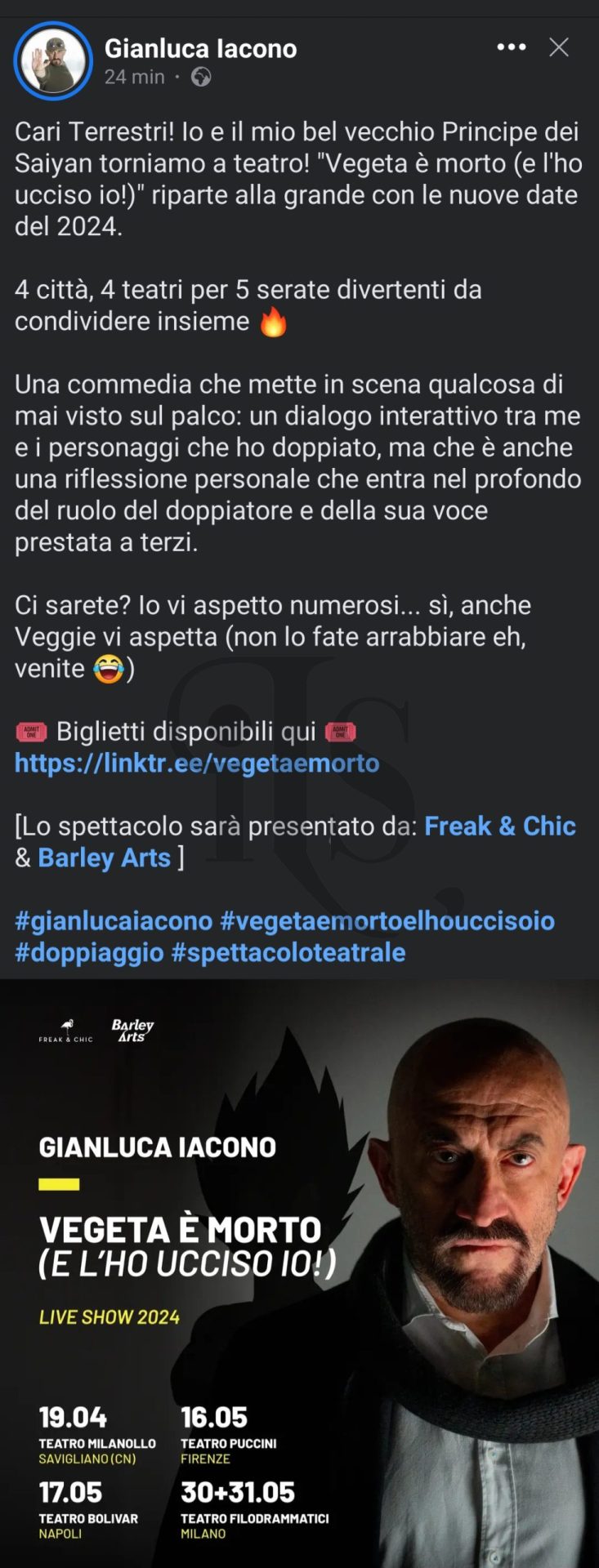Visit the Freak & Chic page

point(500,826)
